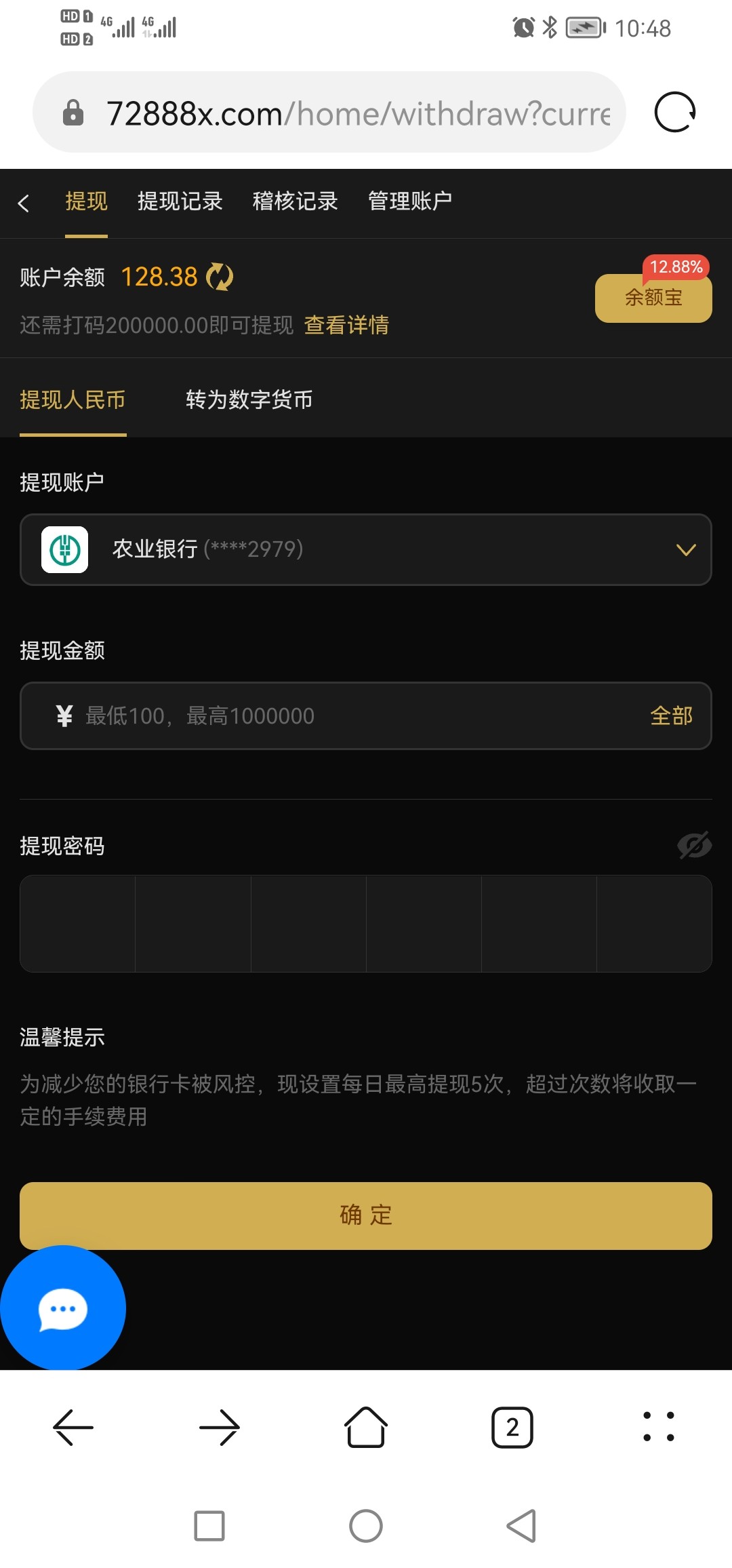
Task: Switch to the 管理账户 tab
Action: click(x=409, y=201)
